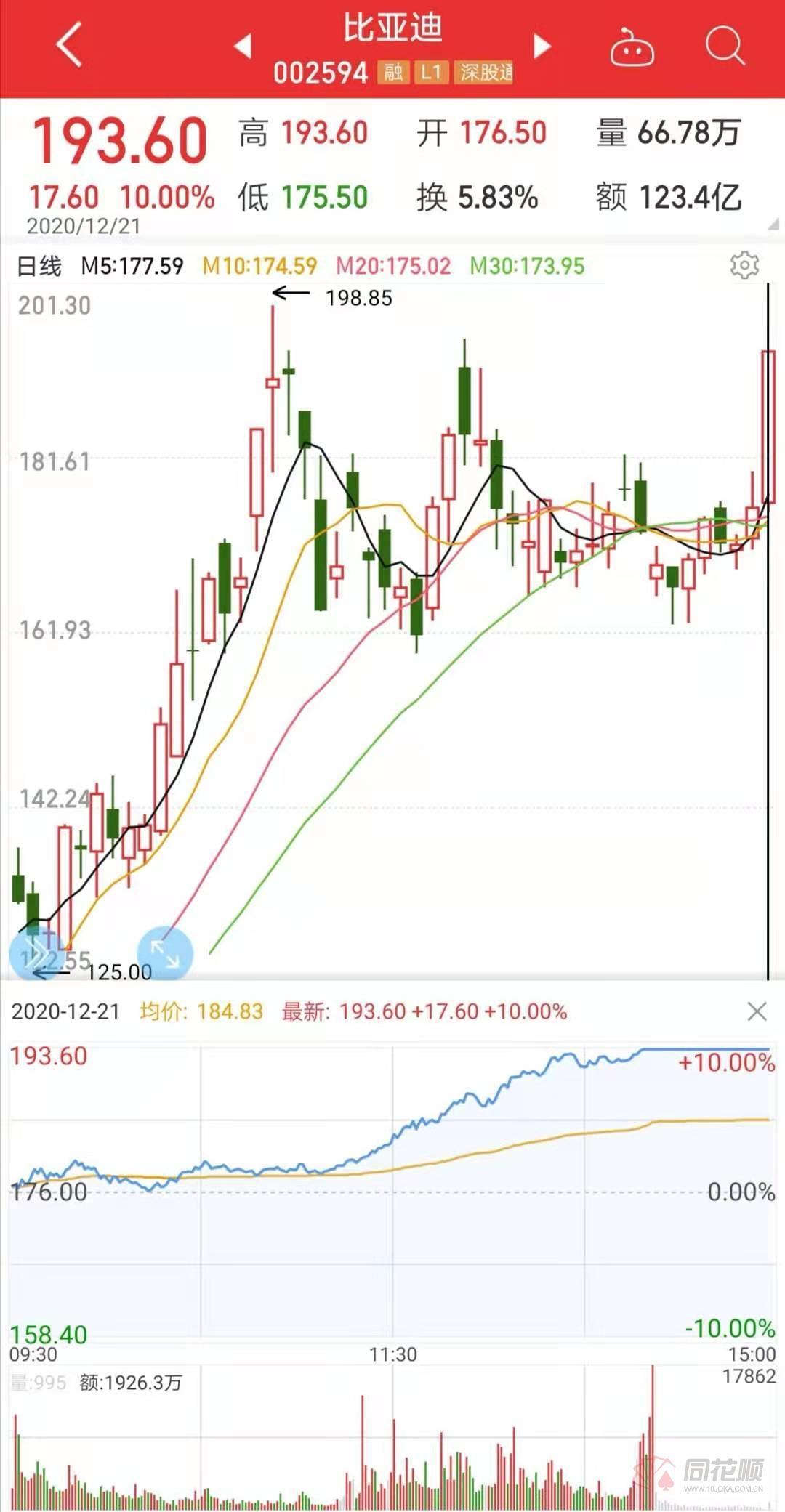Expand chart to full screen
This screenshot has width=785, height=1512.
[165, 953]
